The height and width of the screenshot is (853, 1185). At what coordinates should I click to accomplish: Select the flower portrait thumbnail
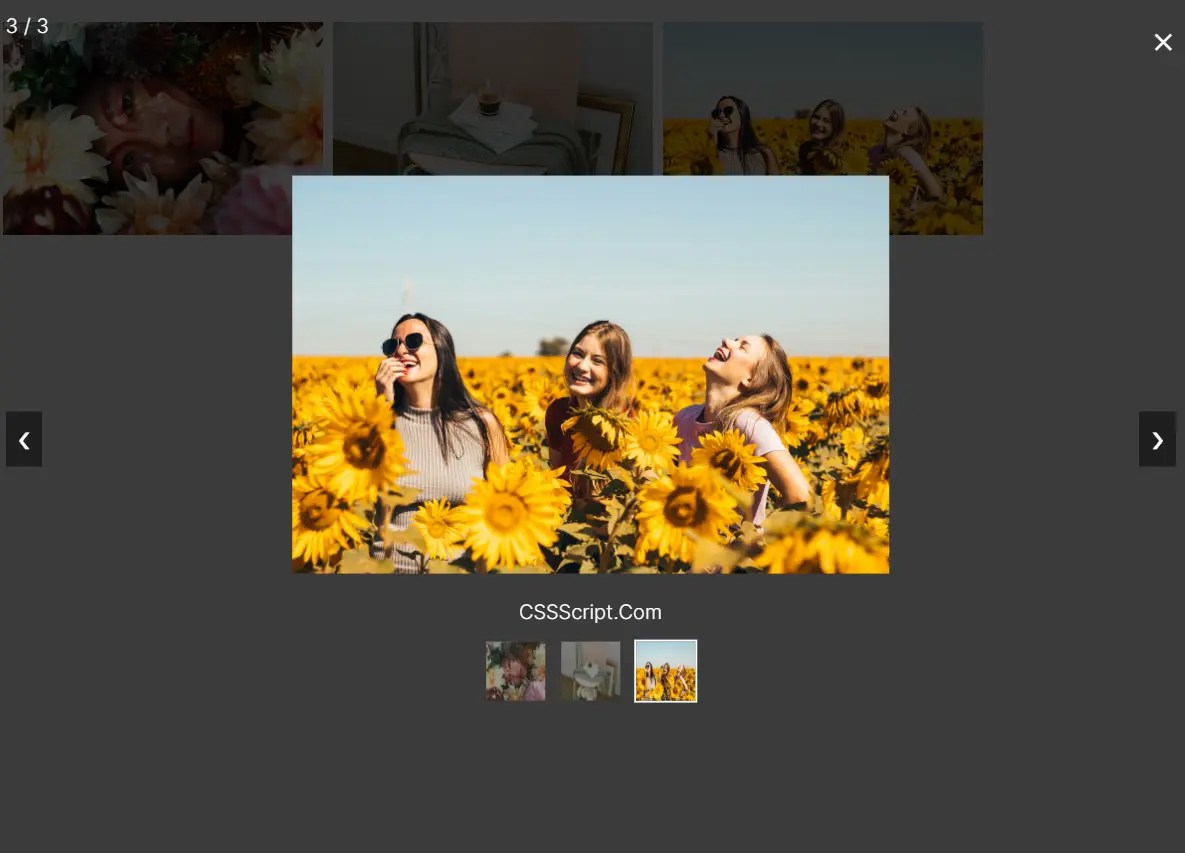[x=515, y=671]
